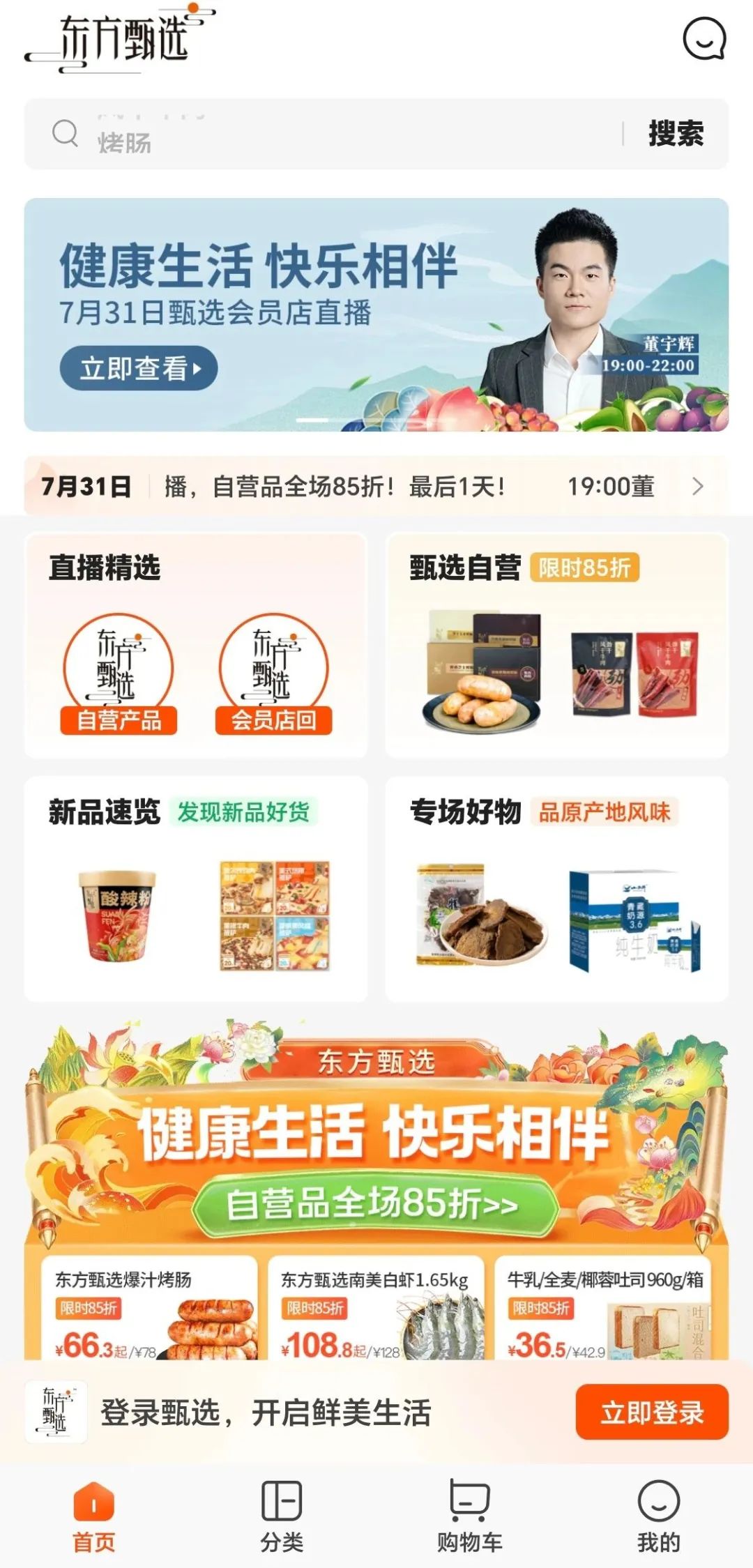
Task: Open the chat bubble icon at top right
Action: click(704, 38)
